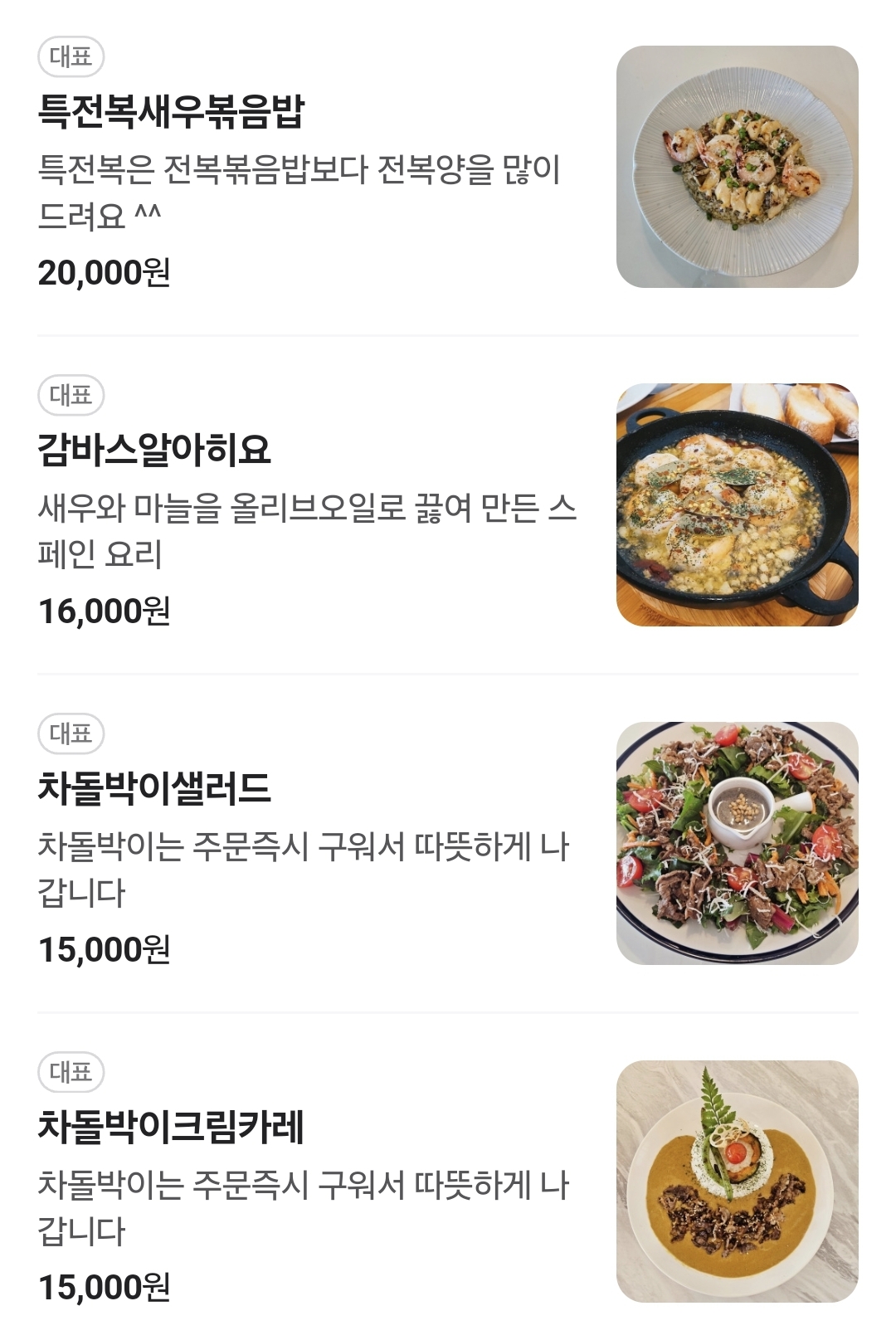
Task: Open the 차돌박이크림카레 dish photo
Action: 737,1182
